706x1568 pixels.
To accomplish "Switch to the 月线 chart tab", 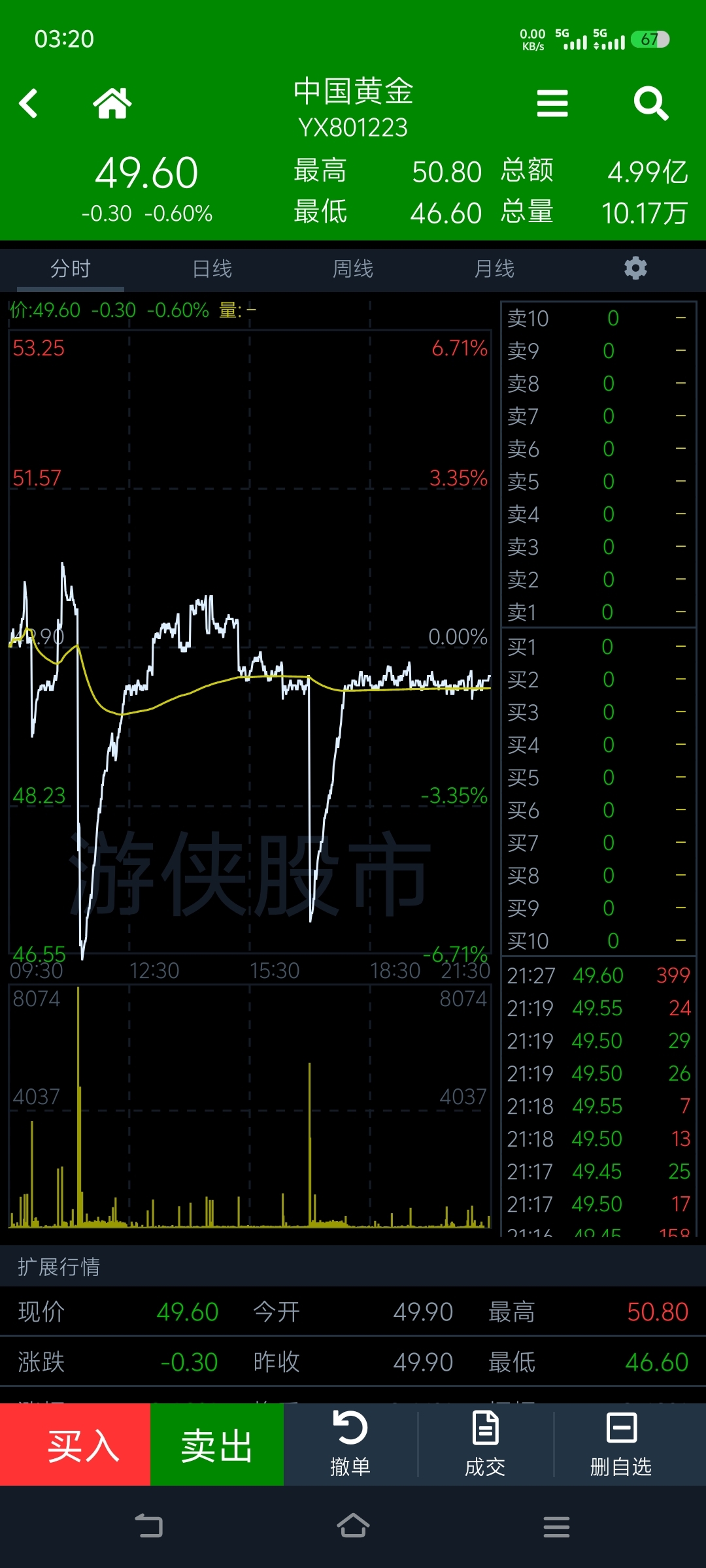I will pyautogui.click(x=494, y=269).
